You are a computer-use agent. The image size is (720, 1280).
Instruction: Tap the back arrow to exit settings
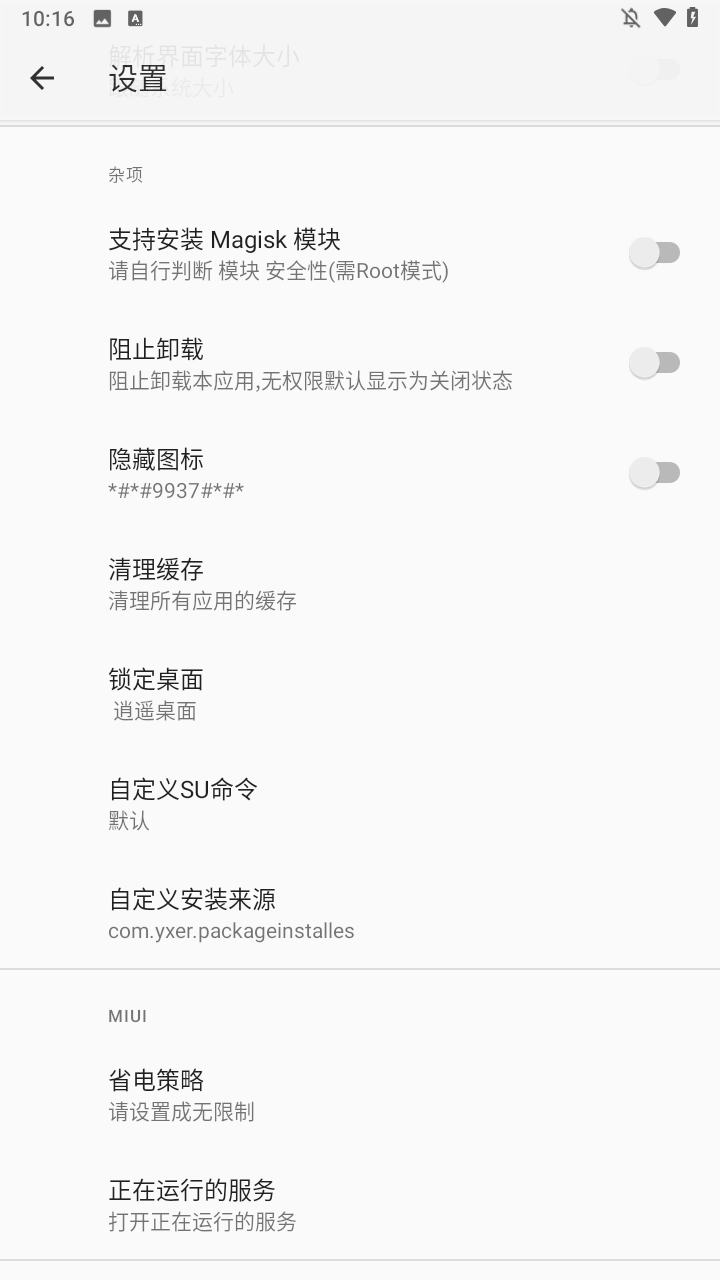[42, 78]
